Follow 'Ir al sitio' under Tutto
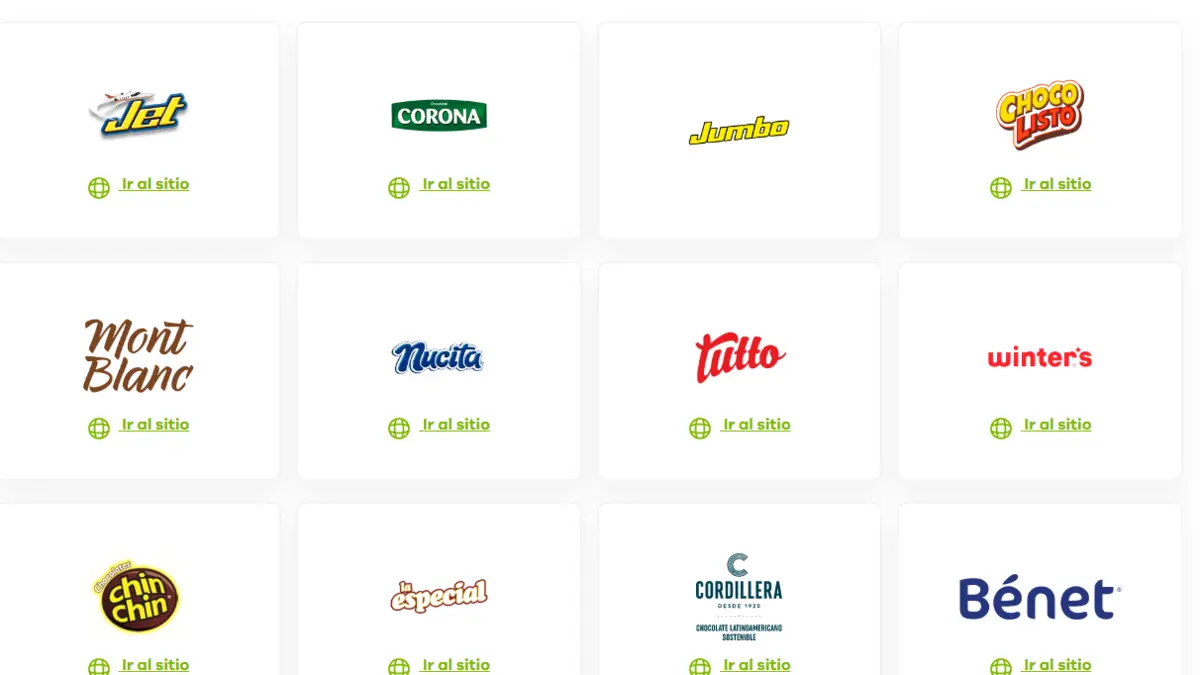The width and height of the screenshot is (1200, 675). pyautogui.click(x=756, y=425)
